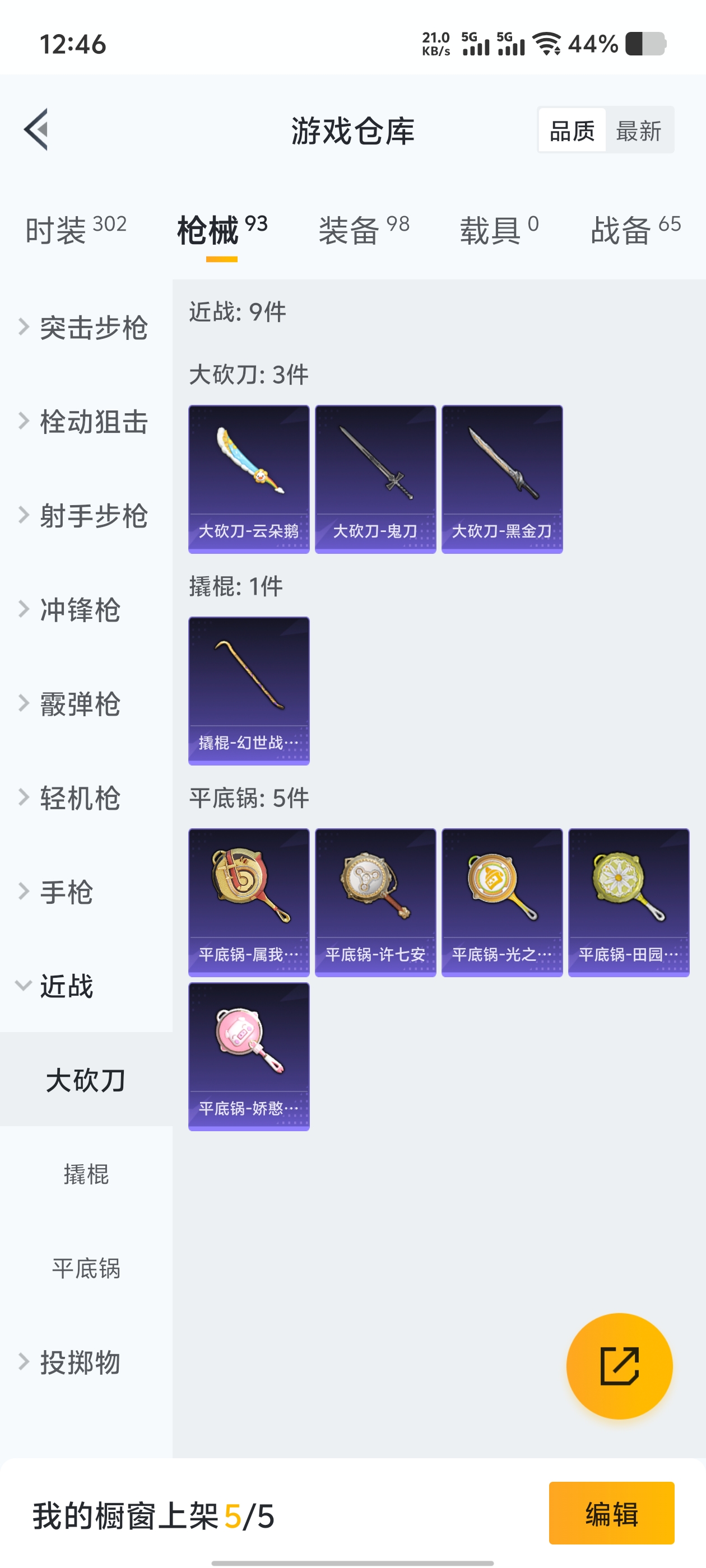
Task: Select the 平底锅 subcategory in sidebar
Action: click(86, 1268)
